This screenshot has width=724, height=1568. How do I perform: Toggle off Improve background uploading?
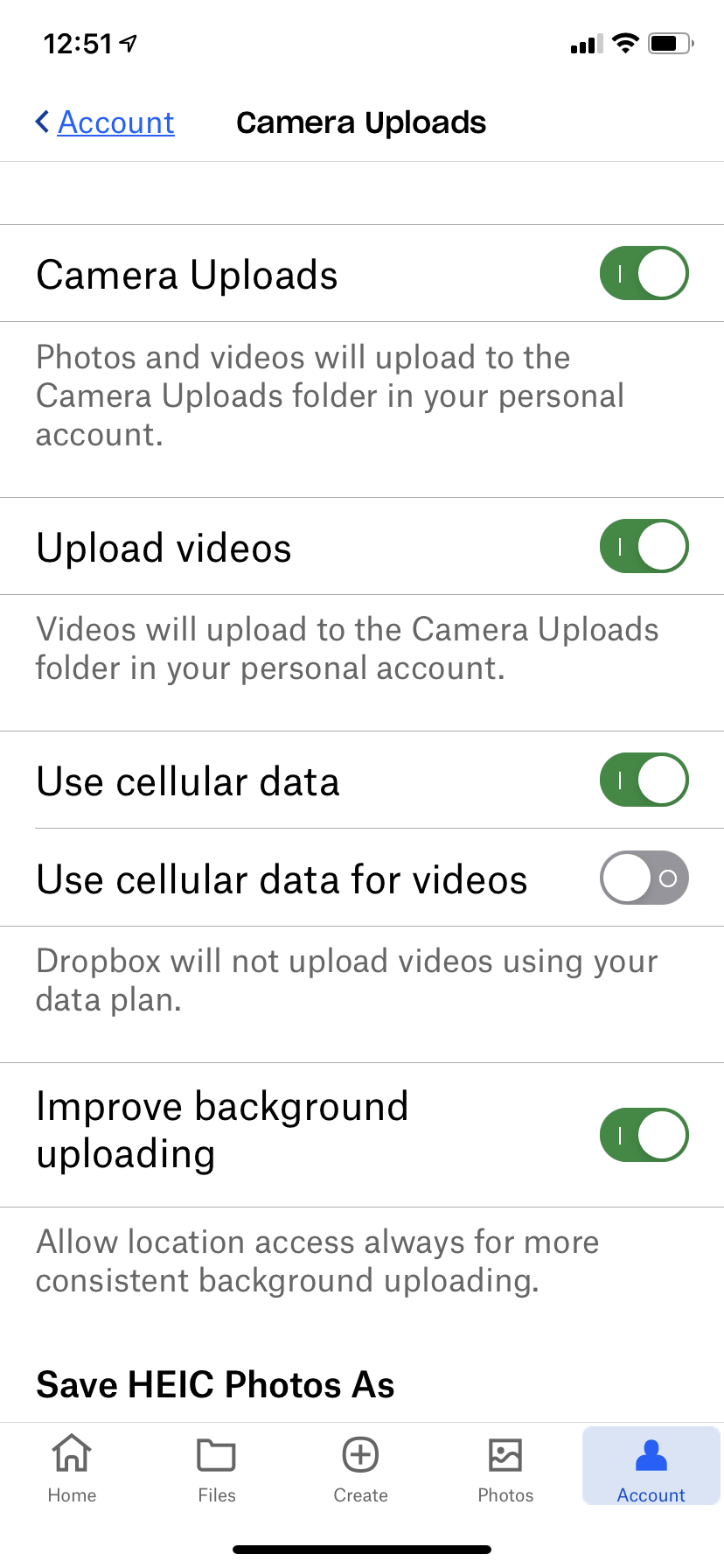click(x=644, y=1135)
